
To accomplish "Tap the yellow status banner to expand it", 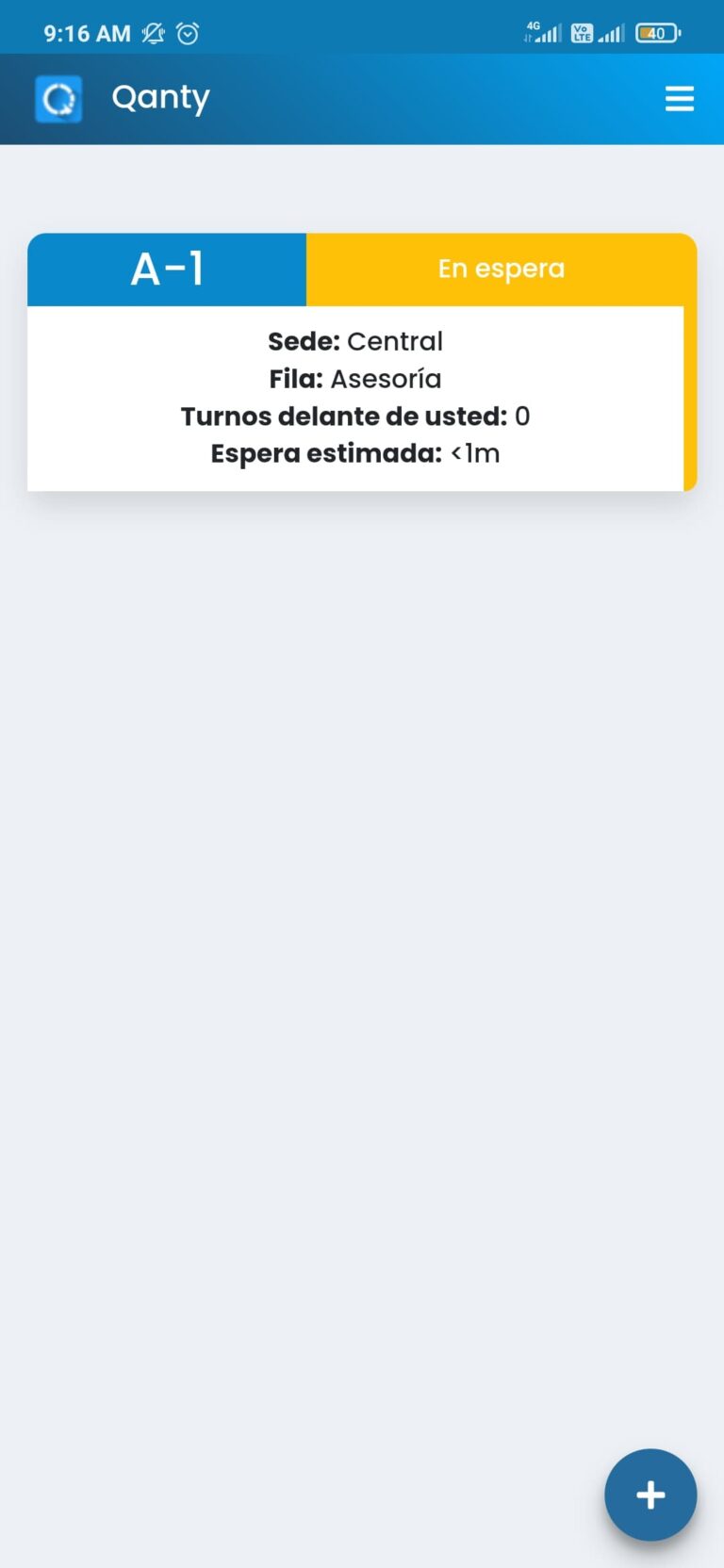I will [501, 269].
